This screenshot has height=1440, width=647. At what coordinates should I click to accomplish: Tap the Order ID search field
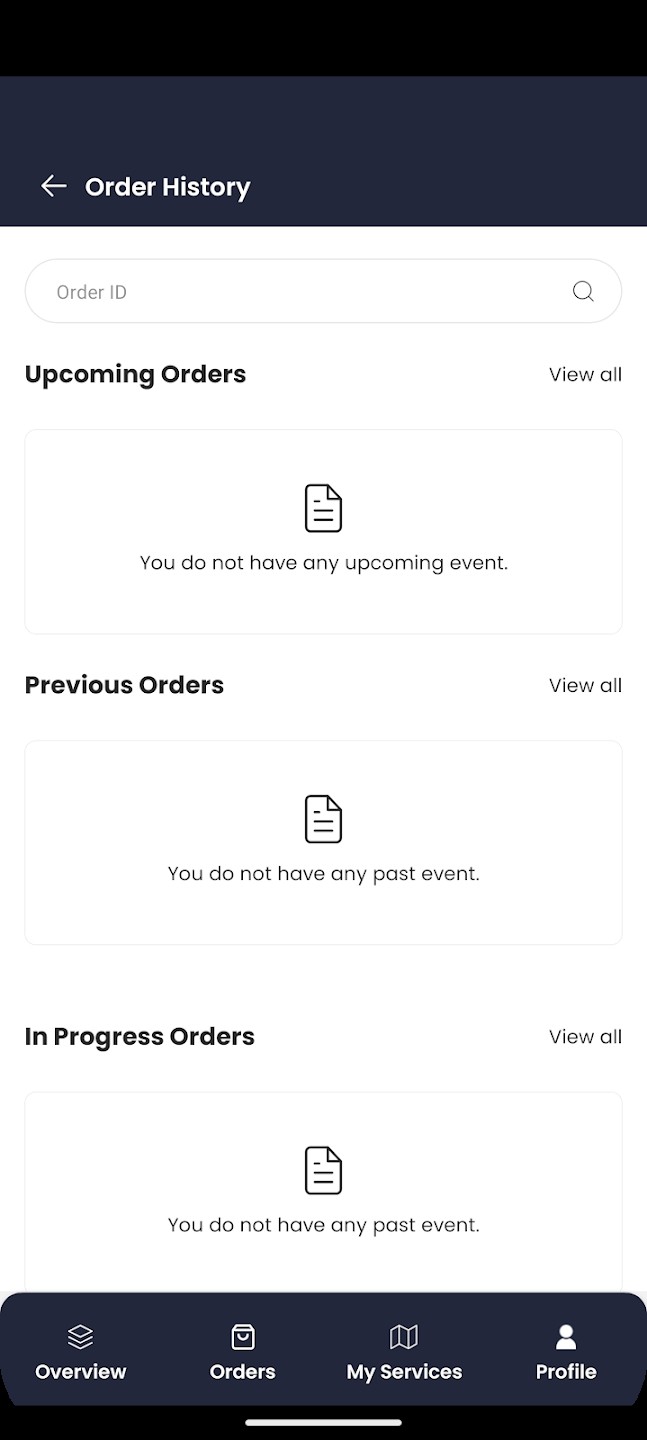coord(300,292)
